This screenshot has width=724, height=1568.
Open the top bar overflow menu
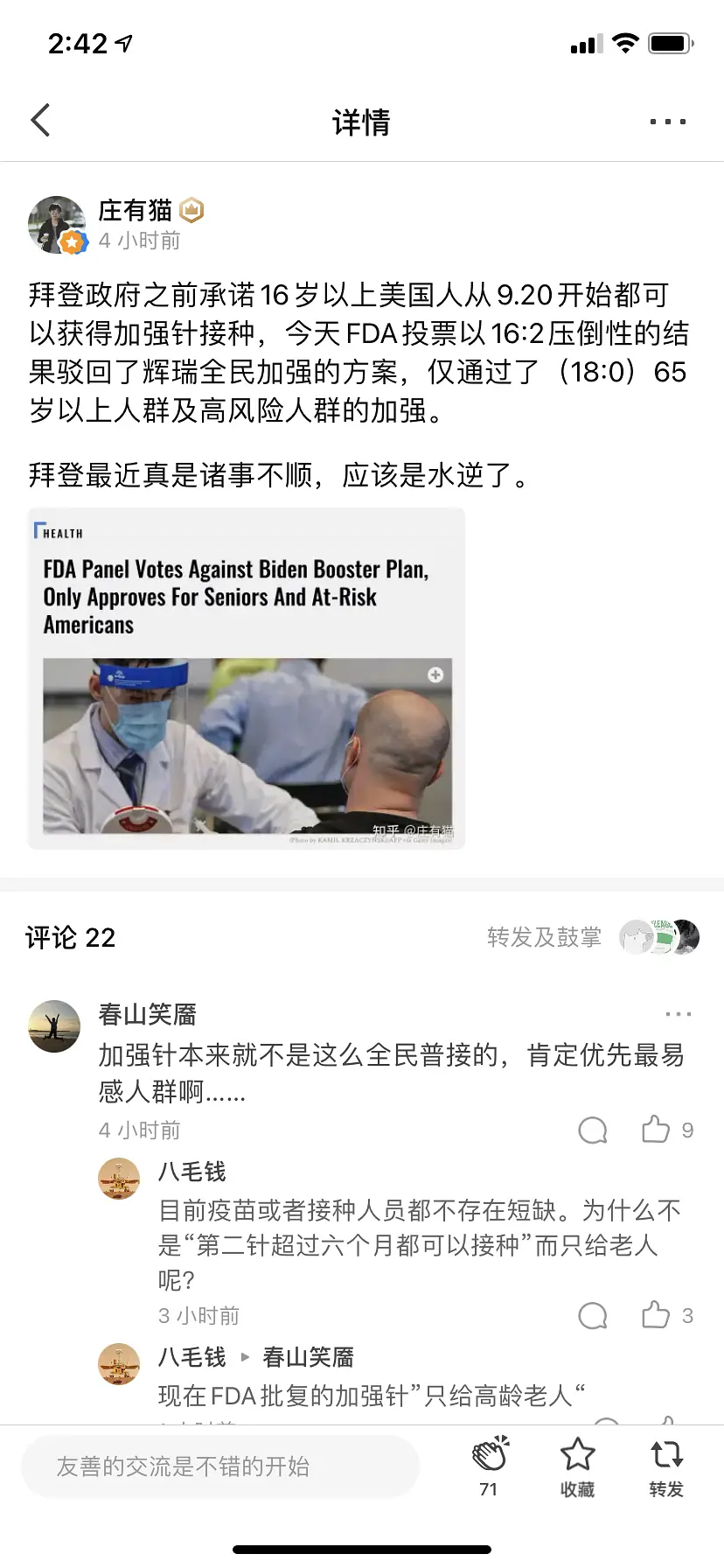(667, 122)
